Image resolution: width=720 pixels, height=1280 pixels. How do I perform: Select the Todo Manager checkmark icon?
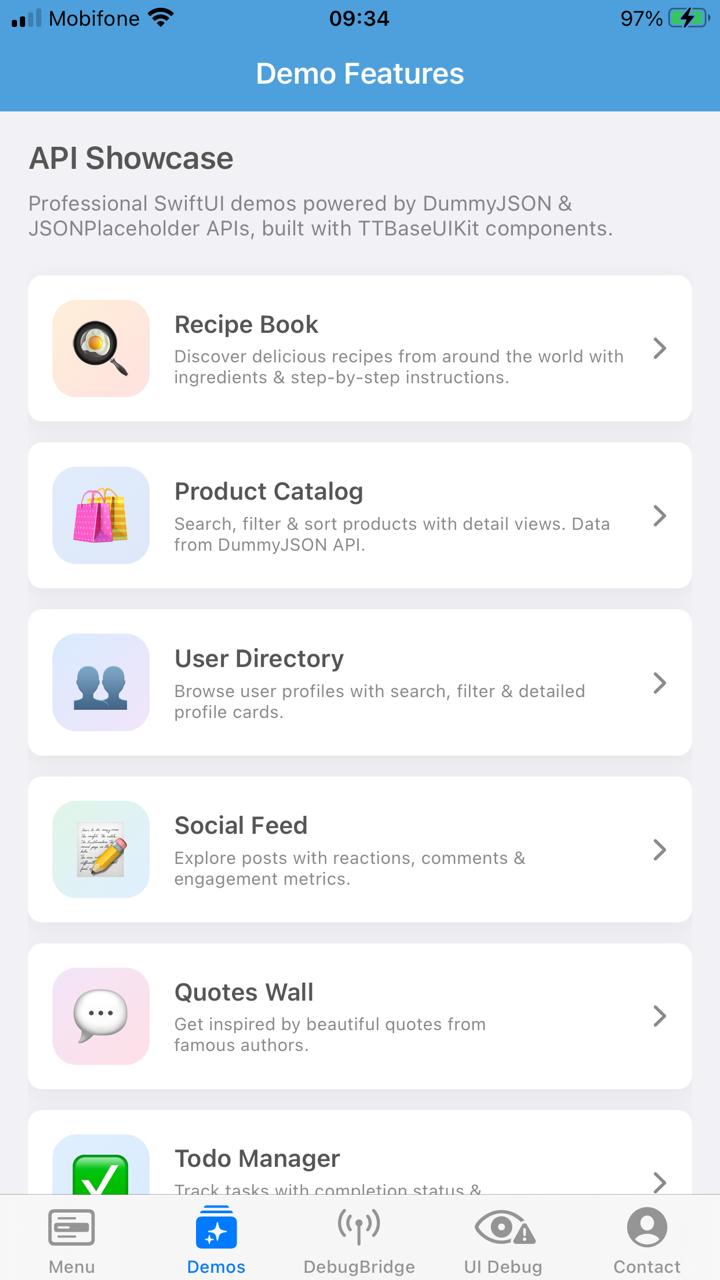click(100, 1170)
